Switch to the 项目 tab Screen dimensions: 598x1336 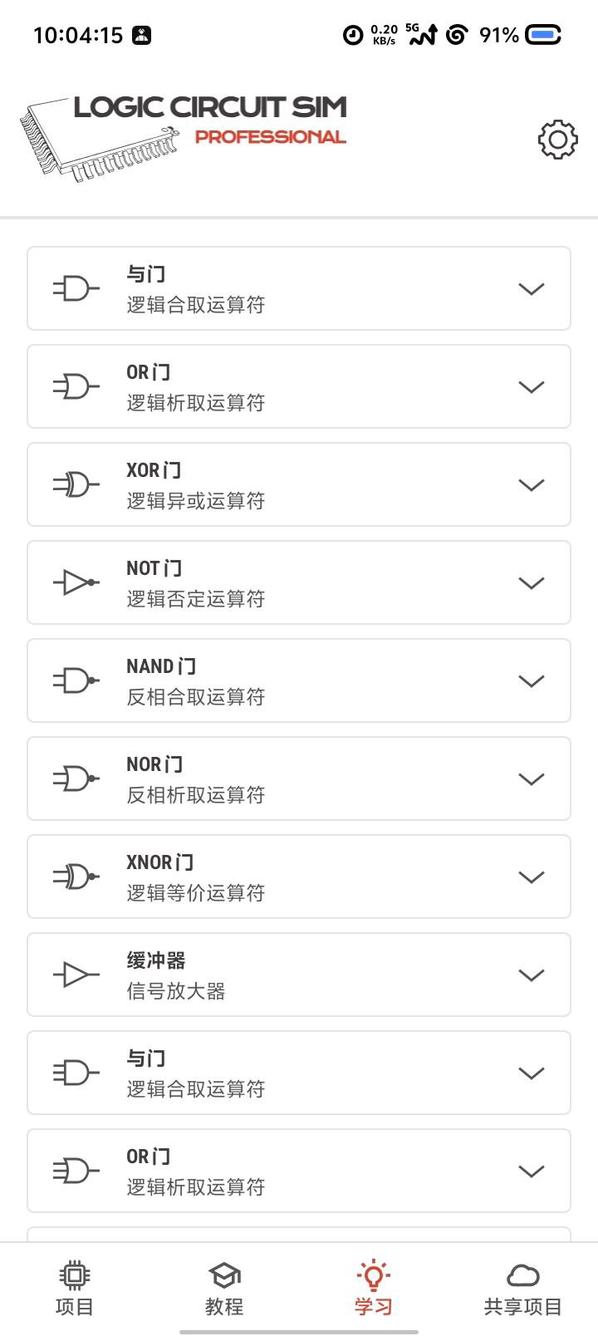point(74,1289)
